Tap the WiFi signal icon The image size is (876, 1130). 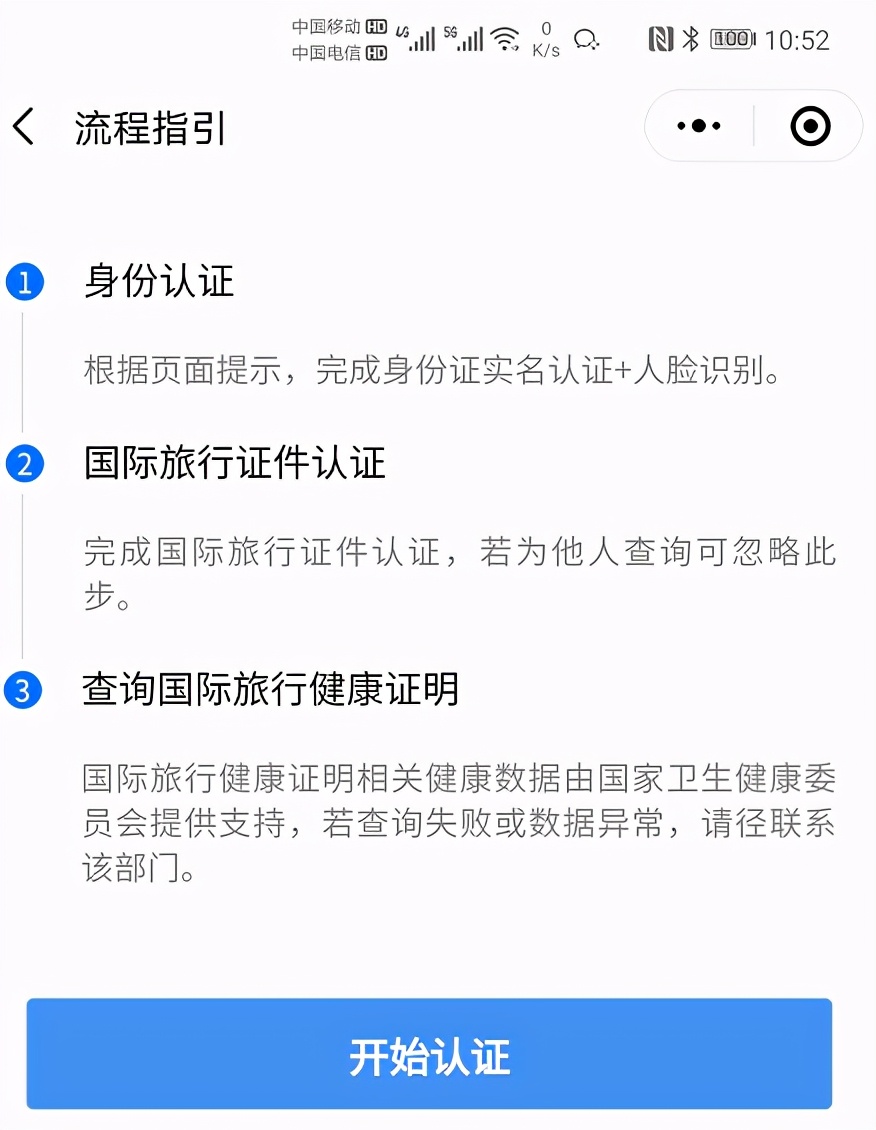click(x=507, y=38)
